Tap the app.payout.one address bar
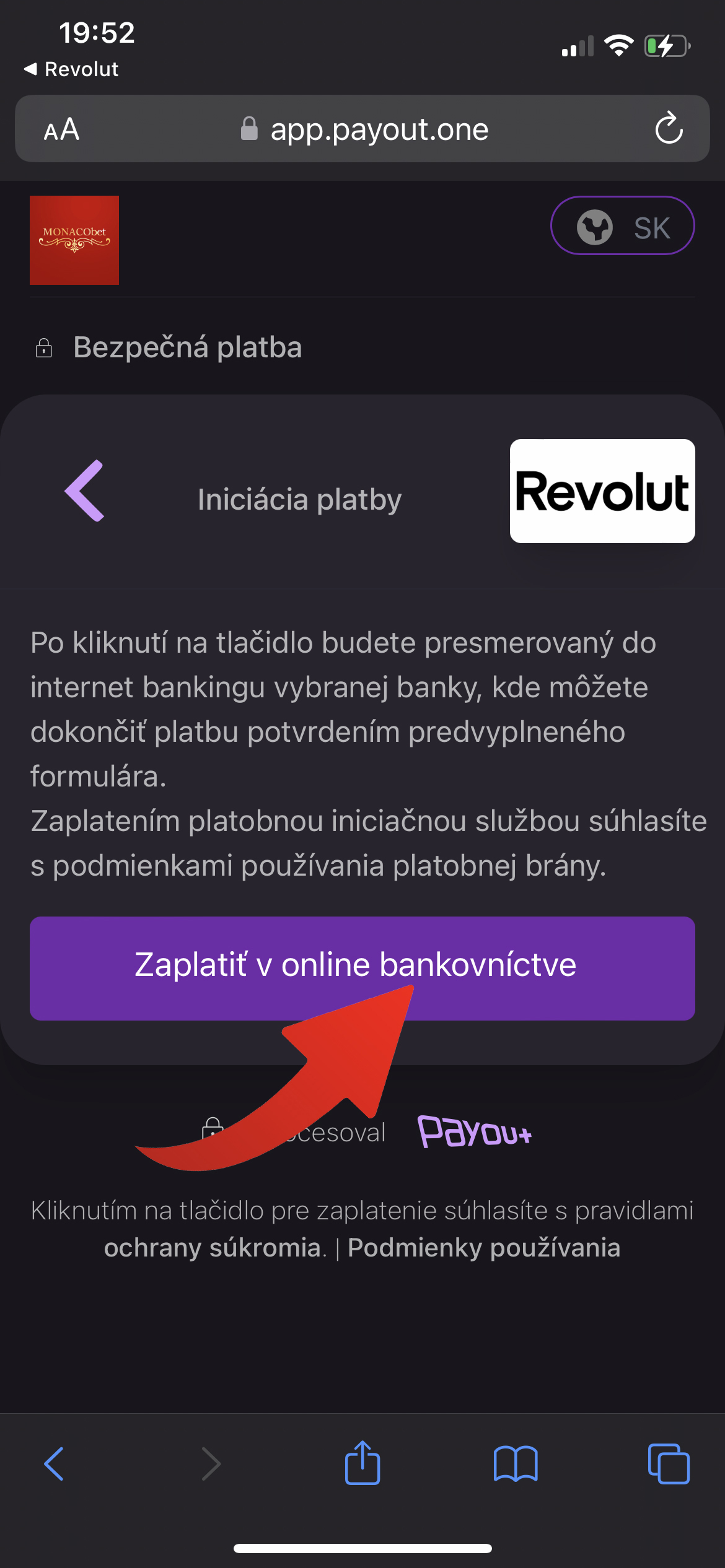 coord(364,129)
